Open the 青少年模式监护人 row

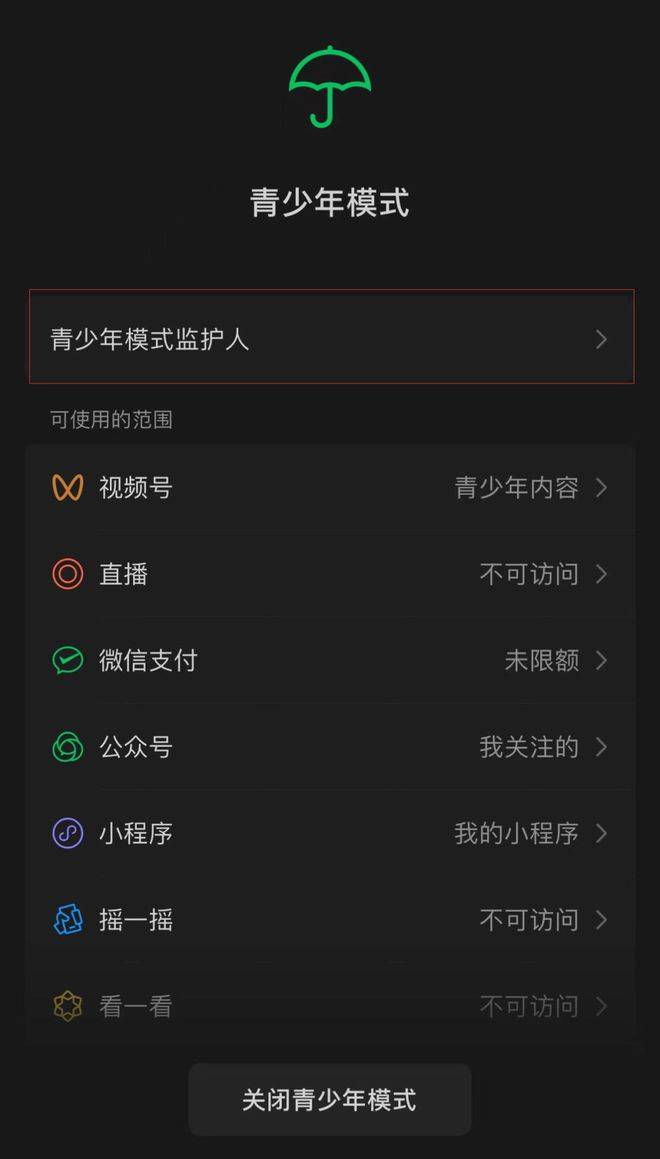pos(330,338)
